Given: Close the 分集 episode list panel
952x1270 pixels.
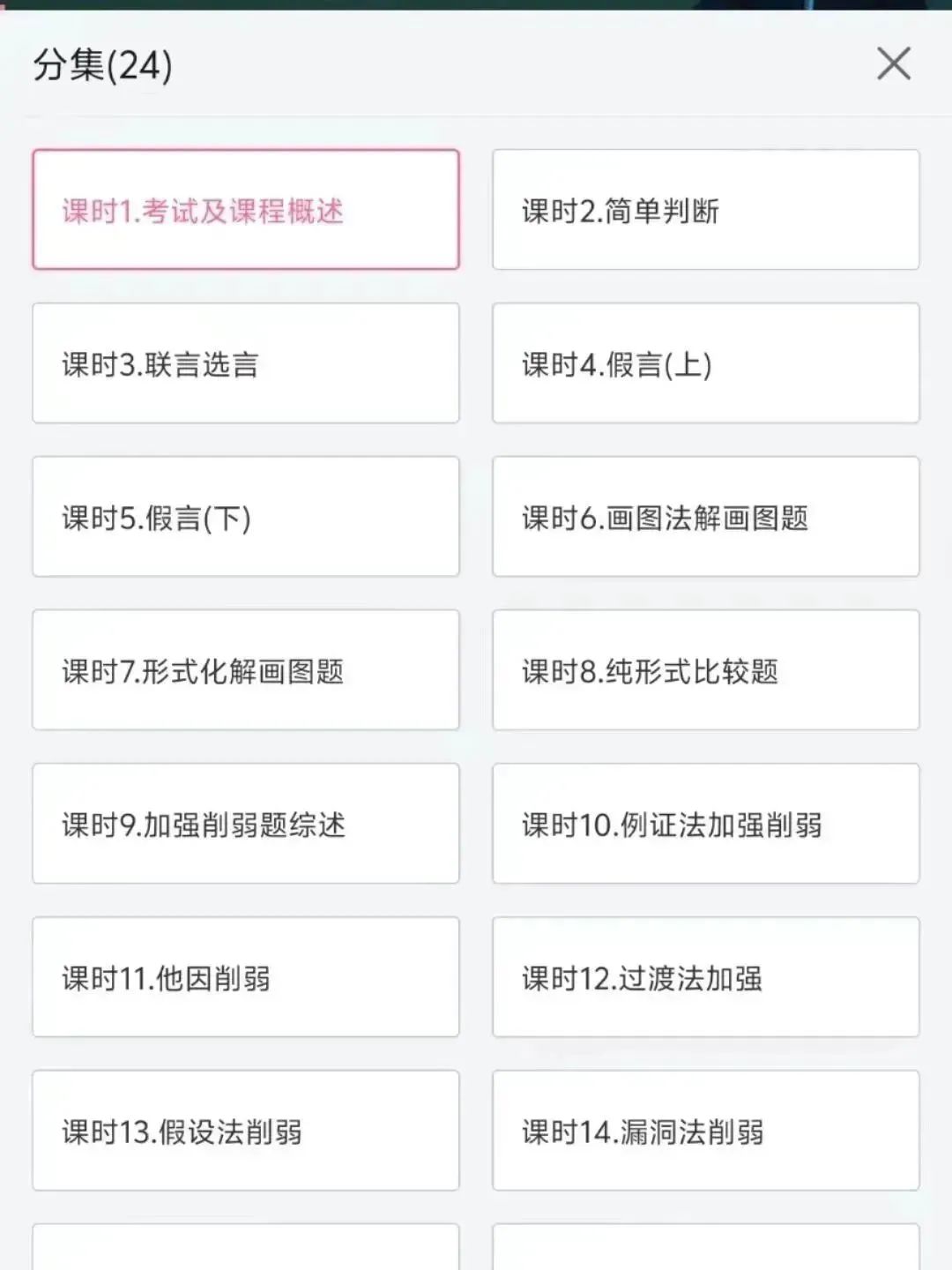Looking at the screenshot, I should [893, 63].
